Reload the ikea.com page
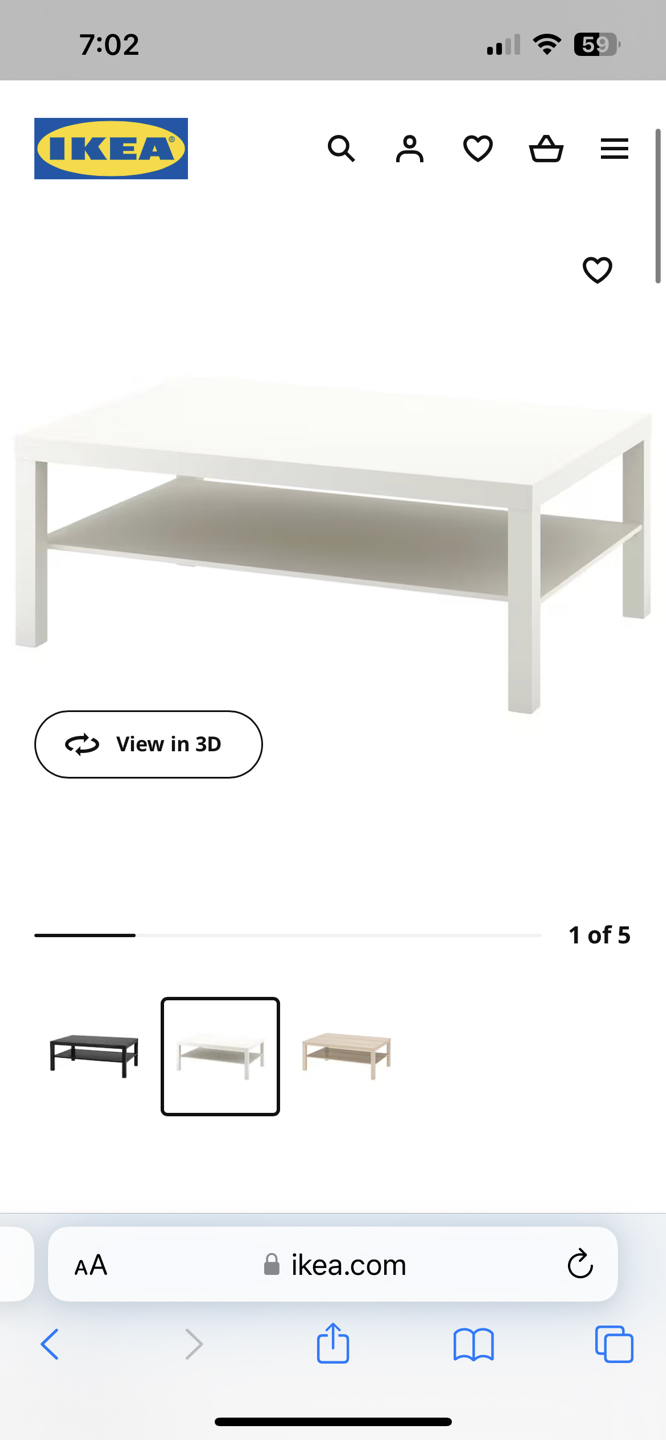 pyautogui.click(x=580, y=1265)
